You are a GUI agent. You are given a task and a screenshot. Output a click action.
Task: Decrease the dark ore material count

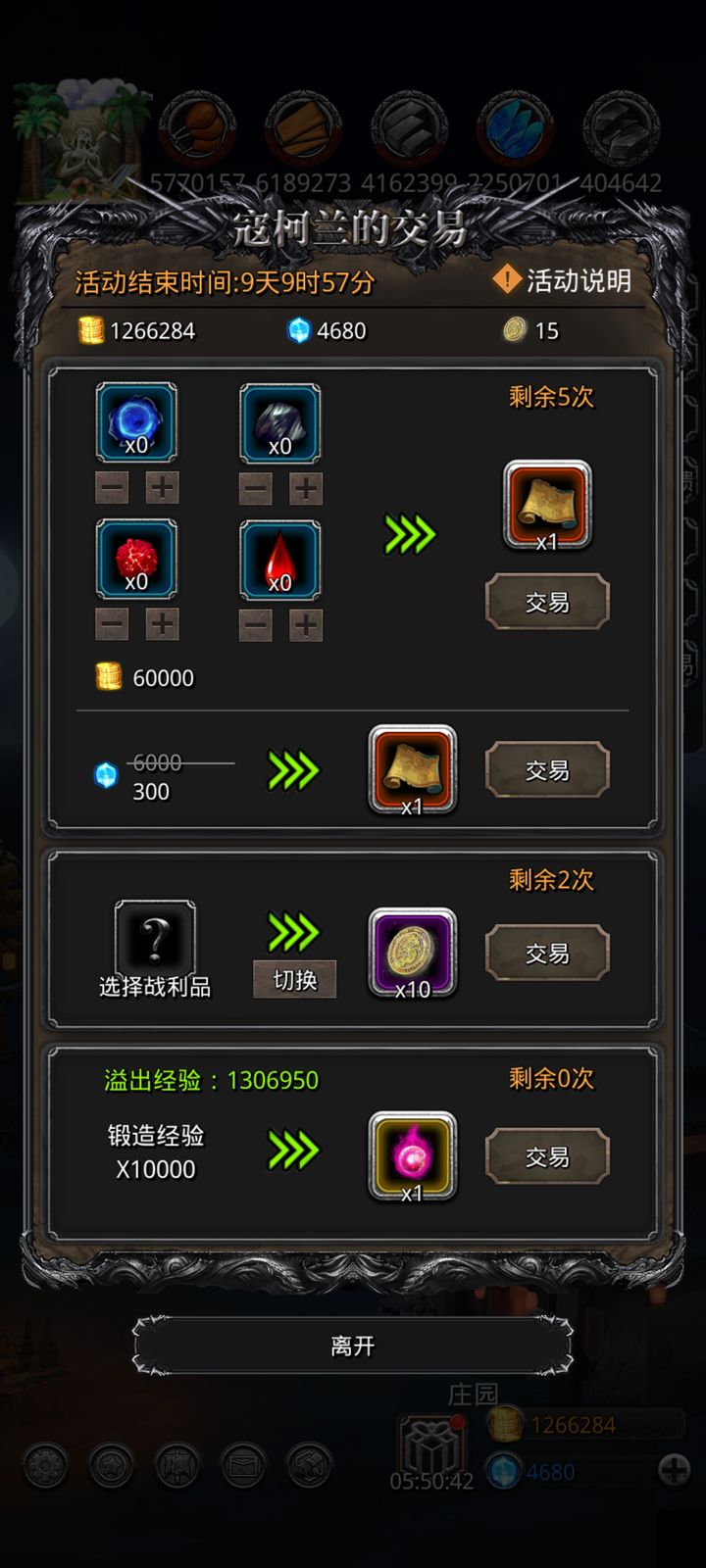(x=256, y=487)
